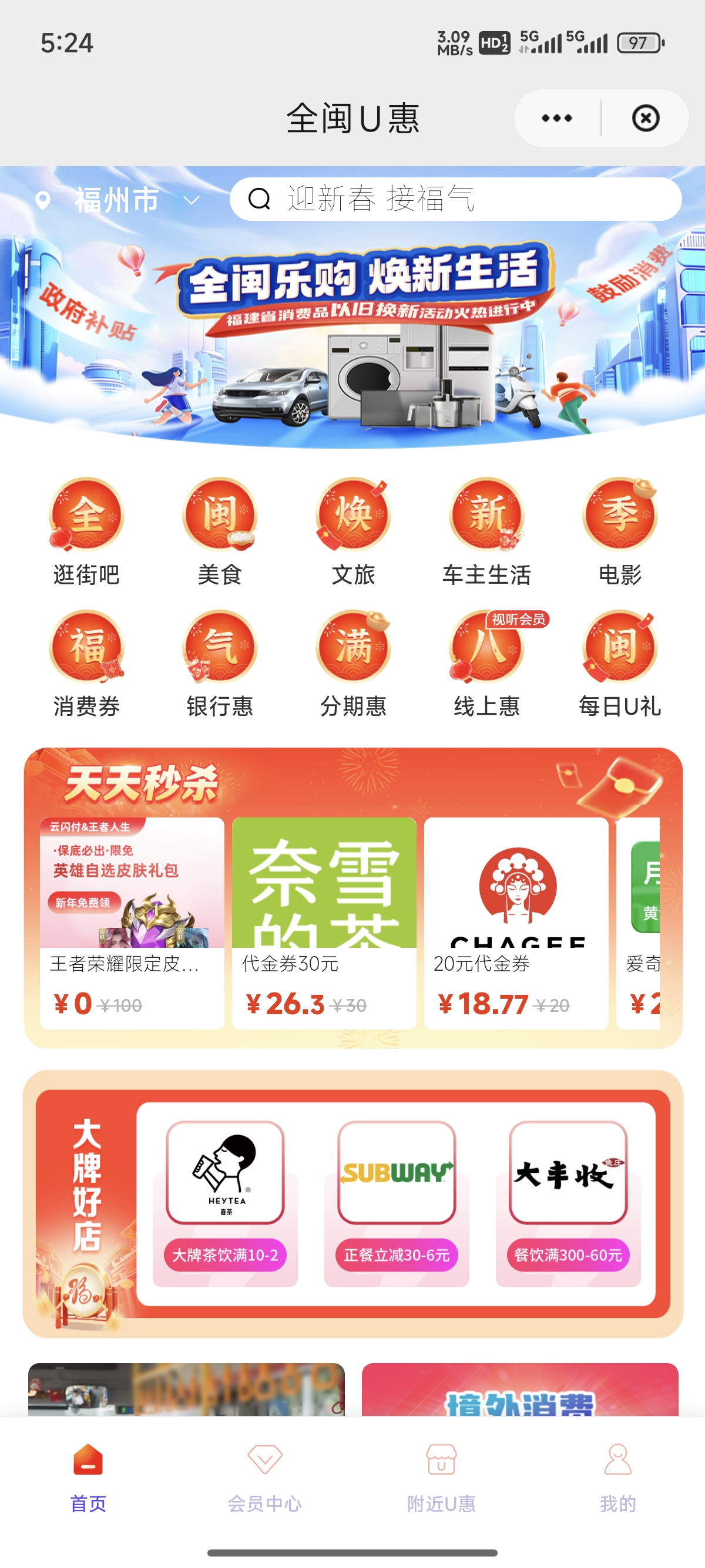Close the 全闽U惠 mini program
This screenshot has height=1568, width=705.
coord(645,118)
